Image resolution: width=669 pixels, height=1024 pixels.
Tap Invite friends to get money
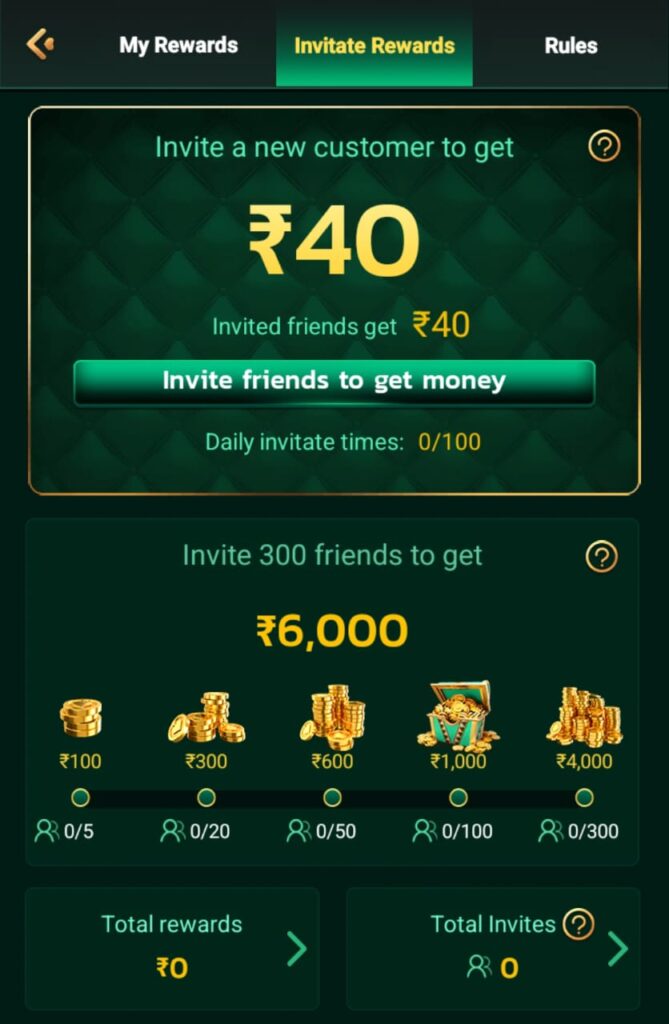334,381
